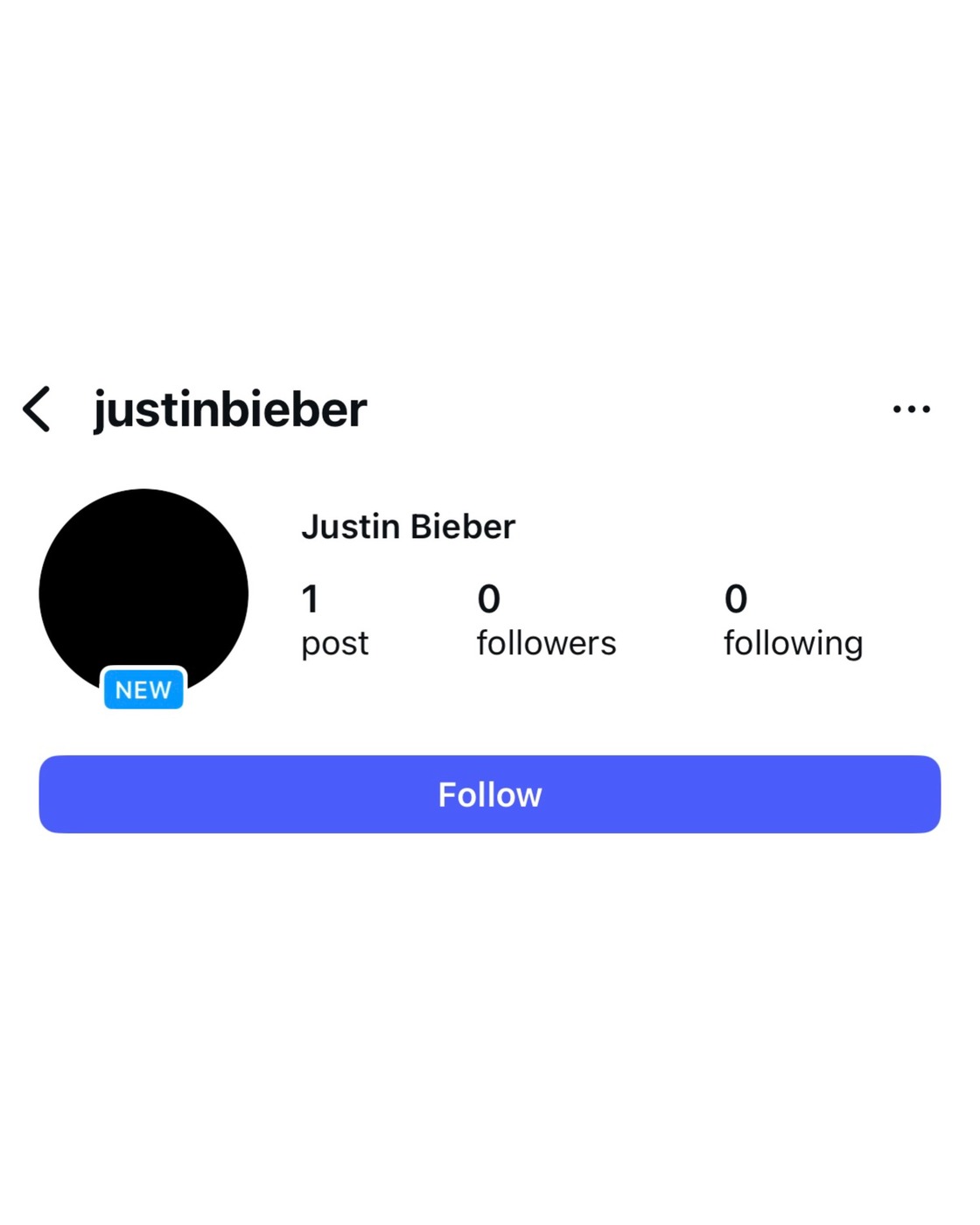View the profile picture with NEW badge

143,593
